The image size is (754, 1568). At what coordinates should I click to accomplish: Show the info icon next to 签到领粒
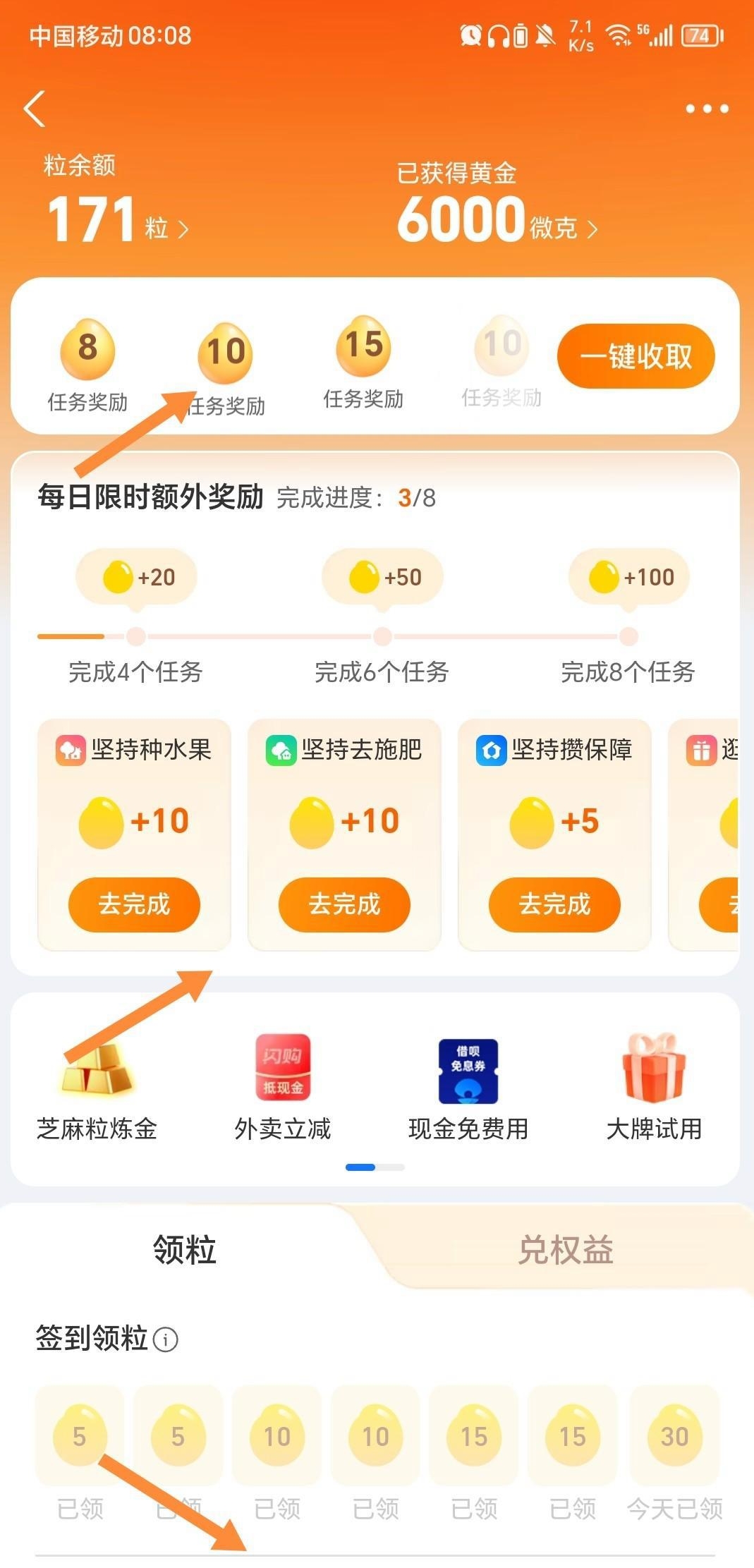tap(166, 1339)
